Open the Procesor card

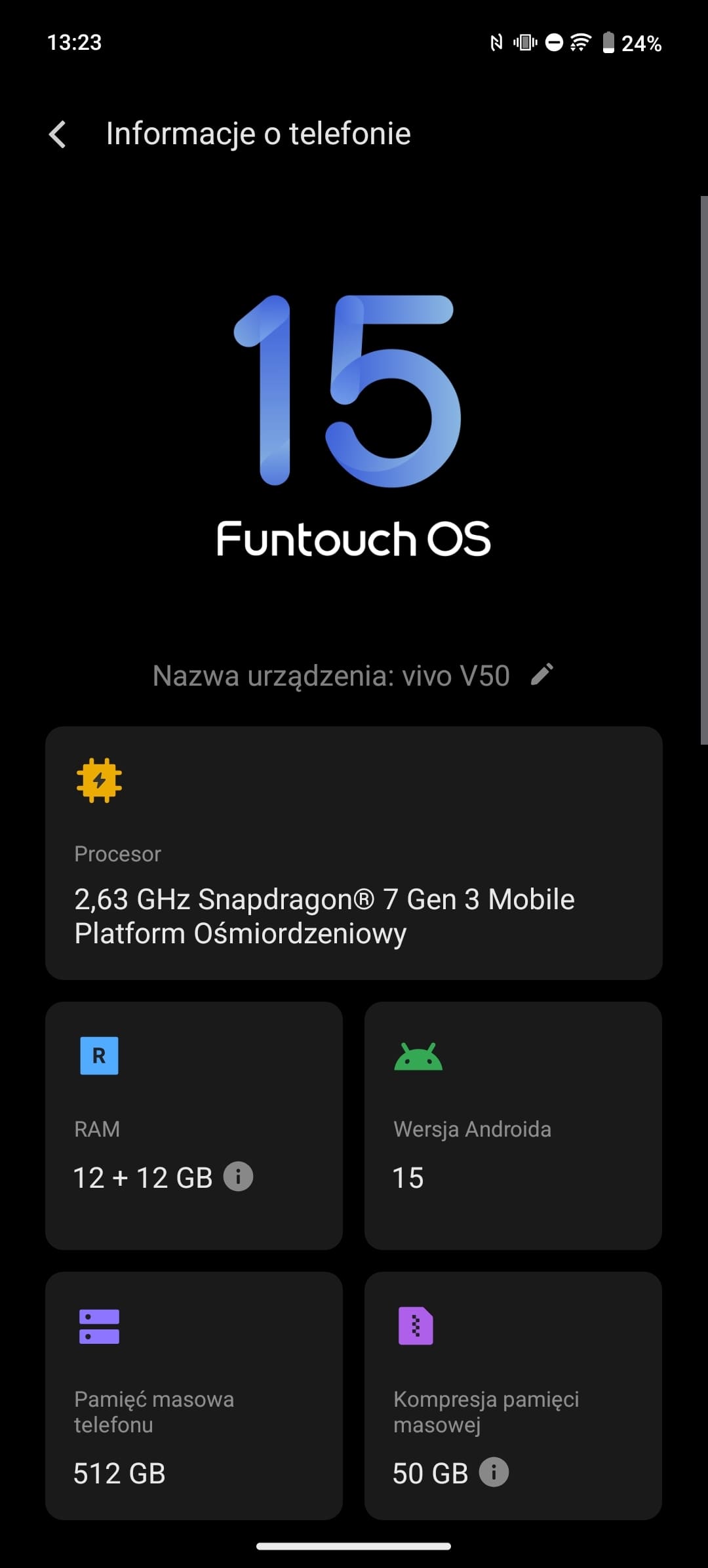(354, 853)
